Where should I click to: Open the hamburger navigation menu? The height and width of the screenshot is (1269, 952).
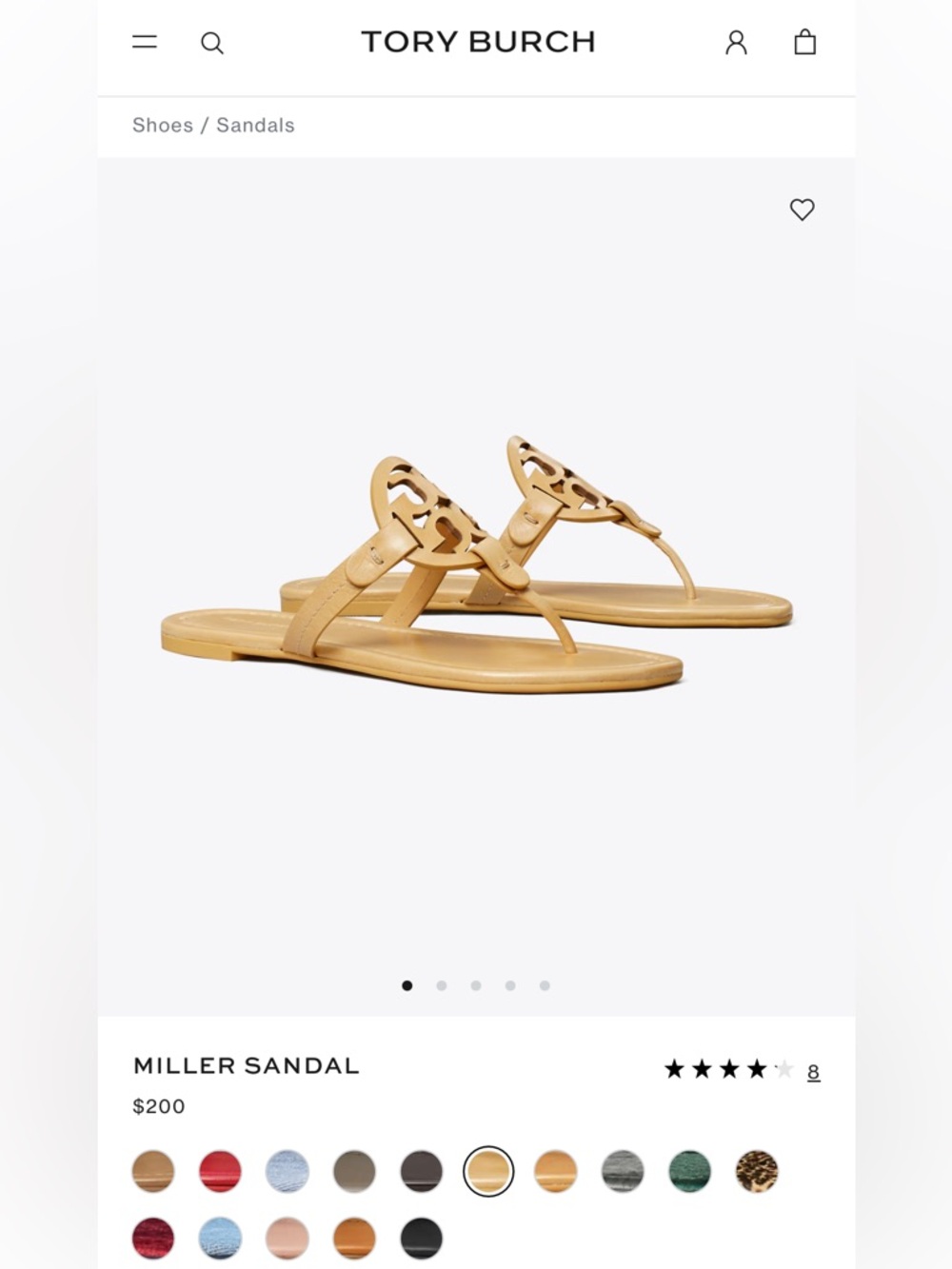pos(144,41)
